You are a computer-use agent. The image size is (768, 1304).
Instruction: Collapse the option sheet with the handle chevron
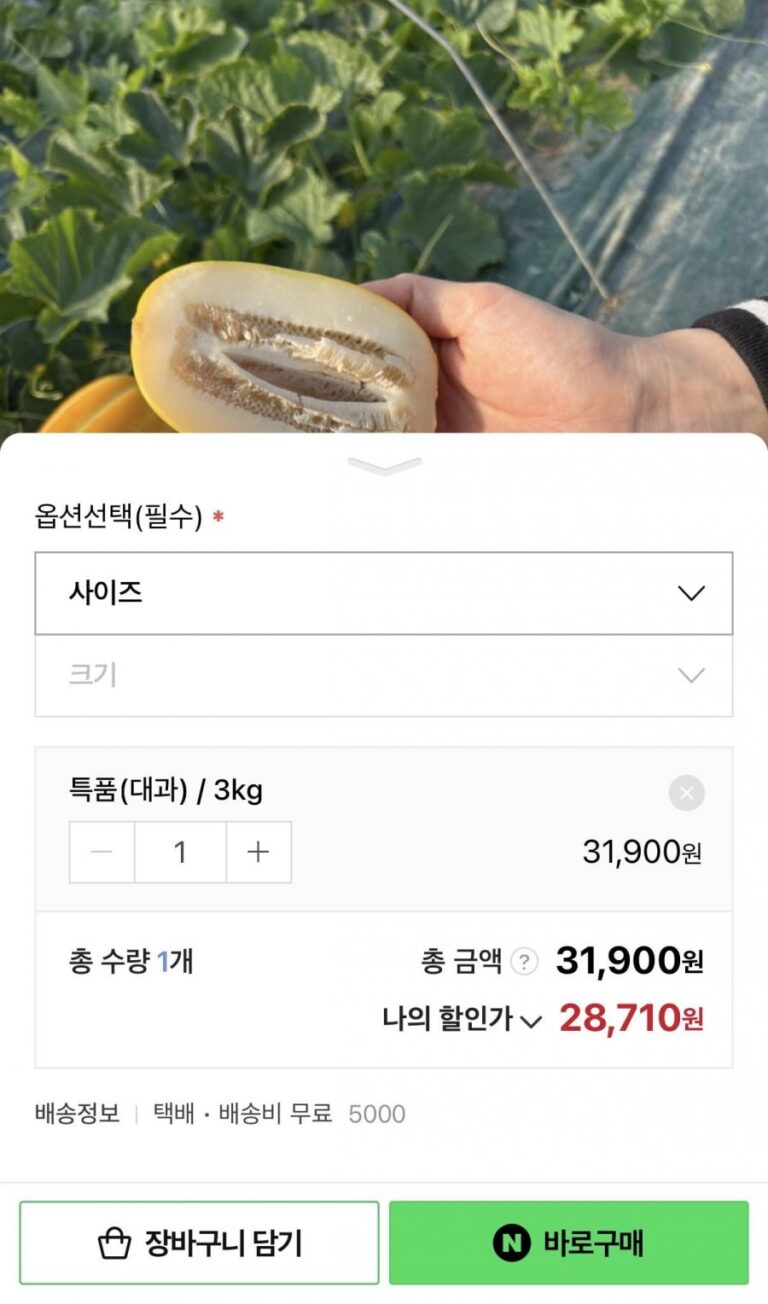click(384, 466)
